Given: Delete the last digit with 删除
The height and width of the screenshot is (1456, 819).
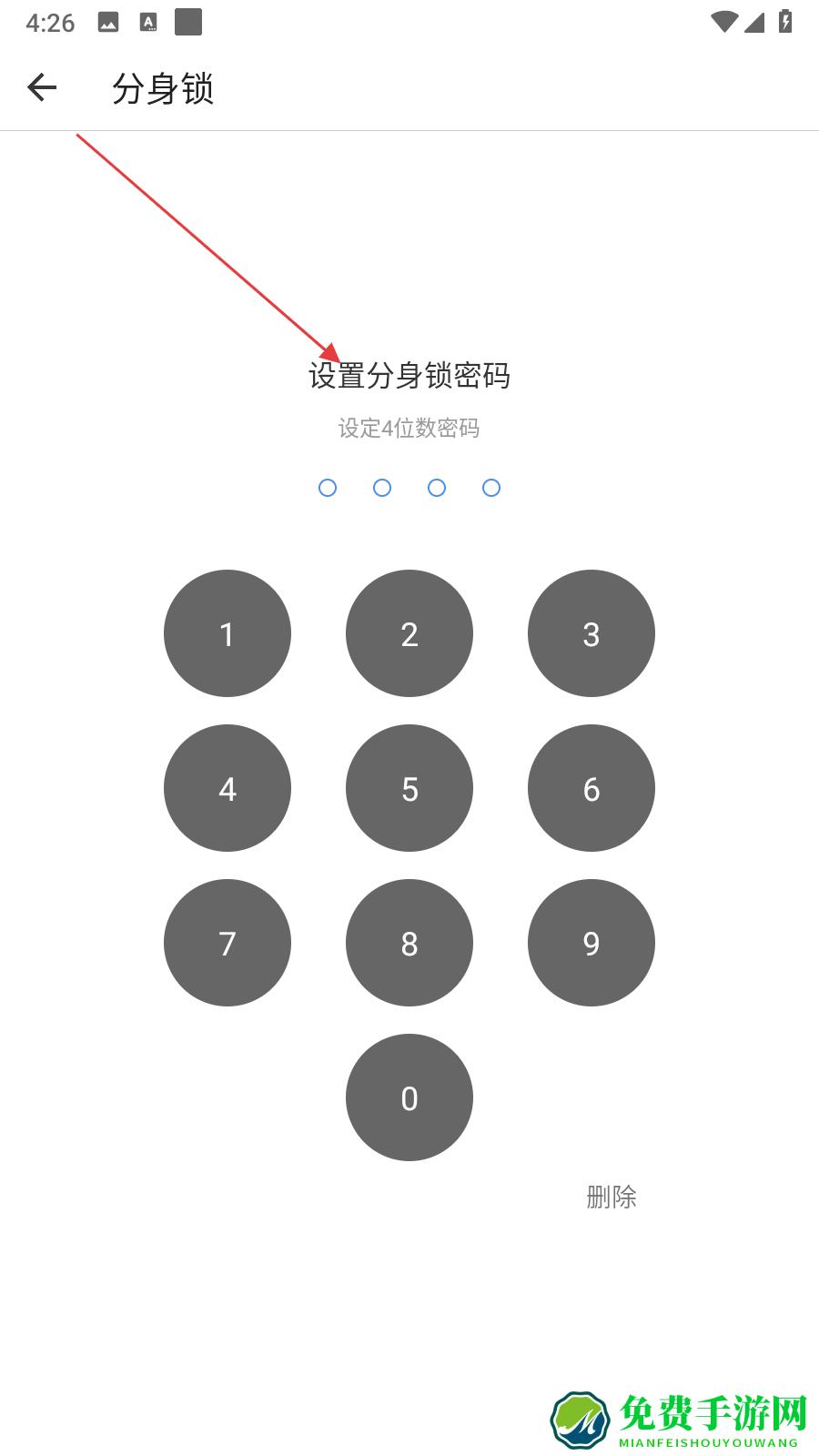Looking at the screenshot, I should coord(611,1197).
